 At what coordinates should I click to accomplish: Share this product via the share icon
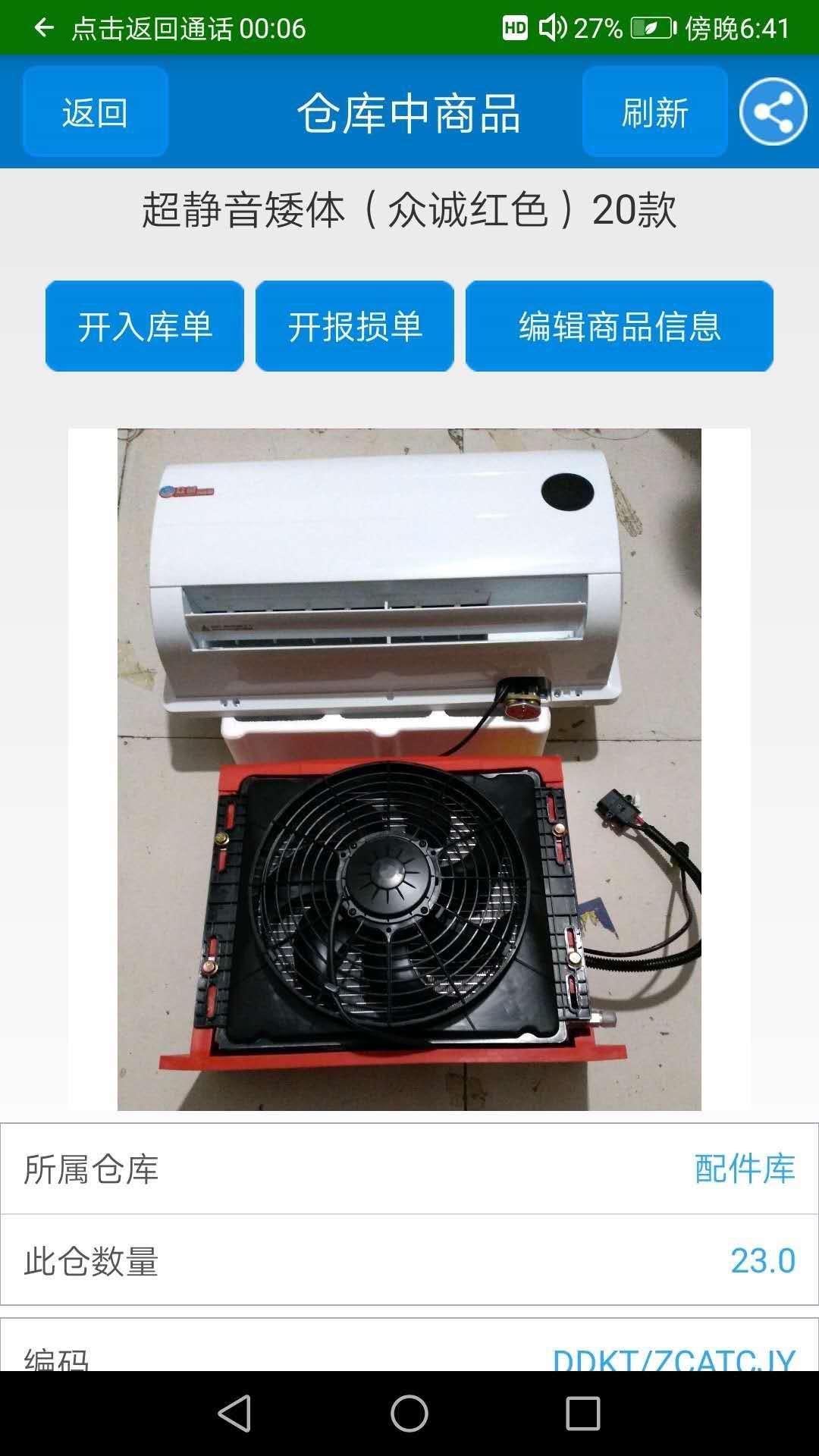point(773,112)
